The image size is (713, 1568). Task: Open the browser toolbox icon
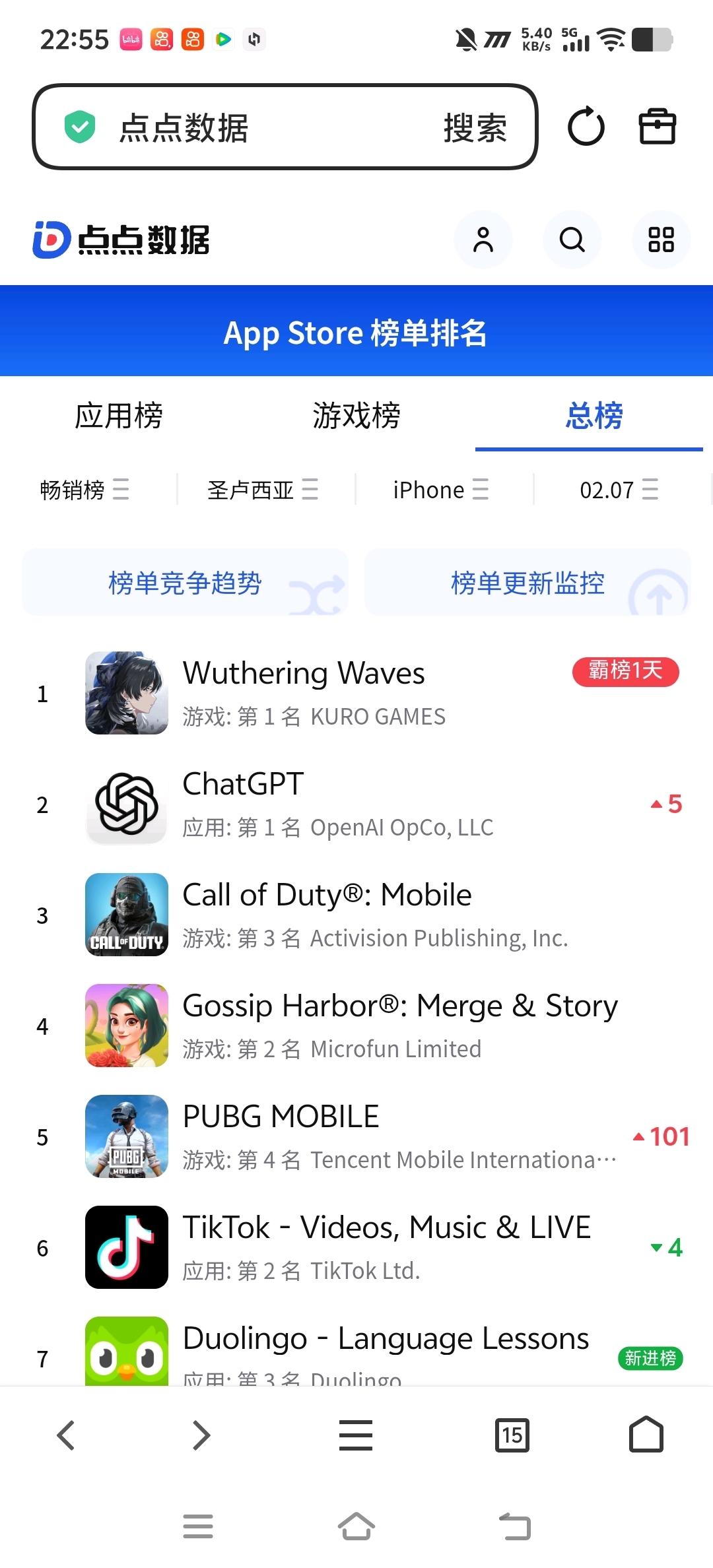click(x=658, y=127)
